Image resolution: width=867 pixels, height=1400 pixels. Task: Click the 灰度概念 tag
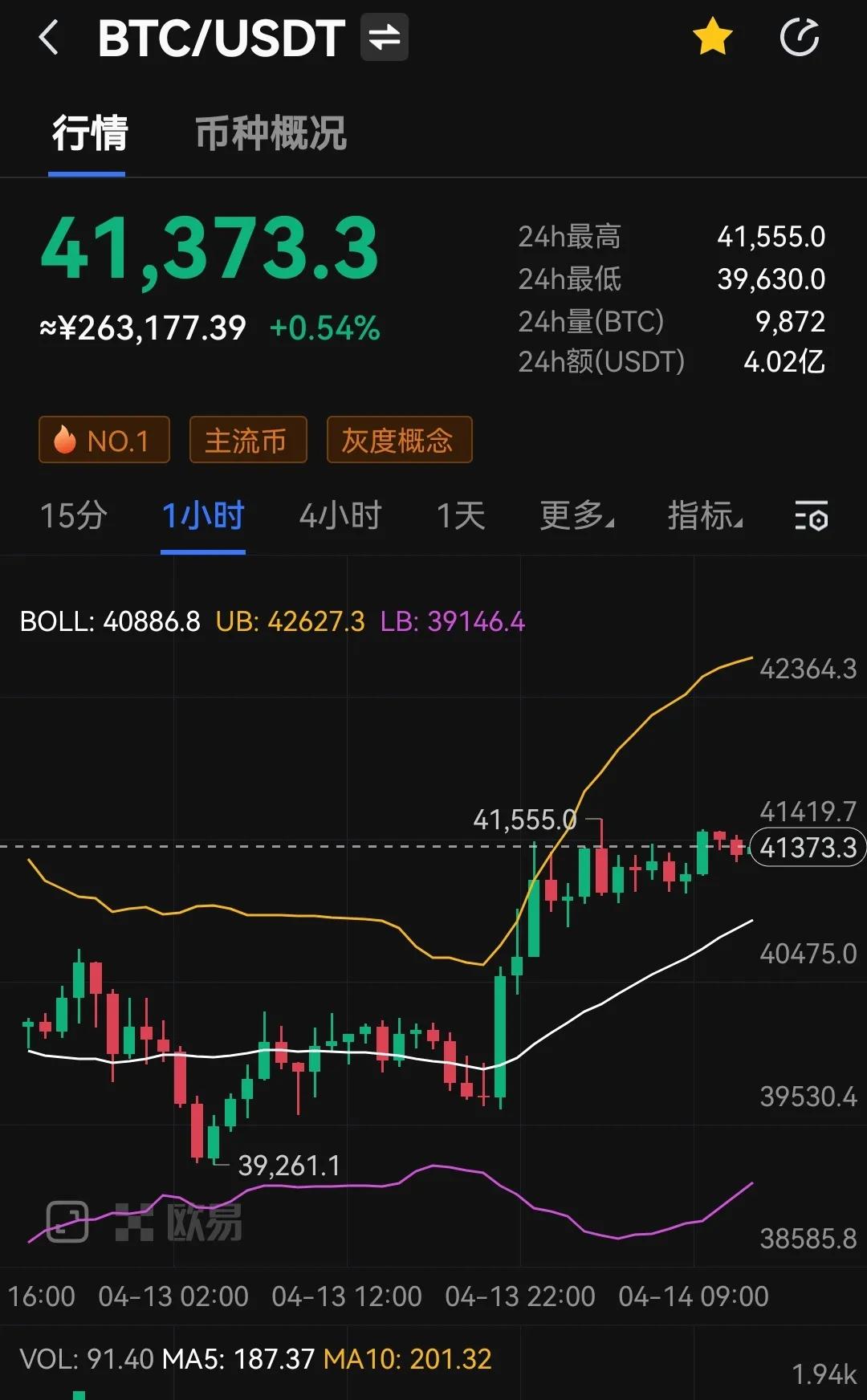[x=399, y=440]
